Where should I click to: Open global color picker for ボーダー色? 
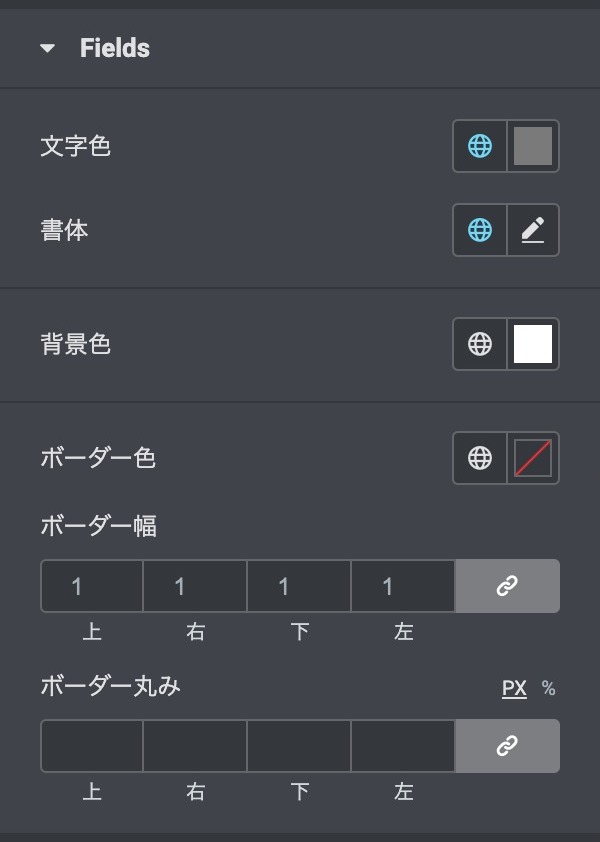pyautogui.click(x=480, y=459)
